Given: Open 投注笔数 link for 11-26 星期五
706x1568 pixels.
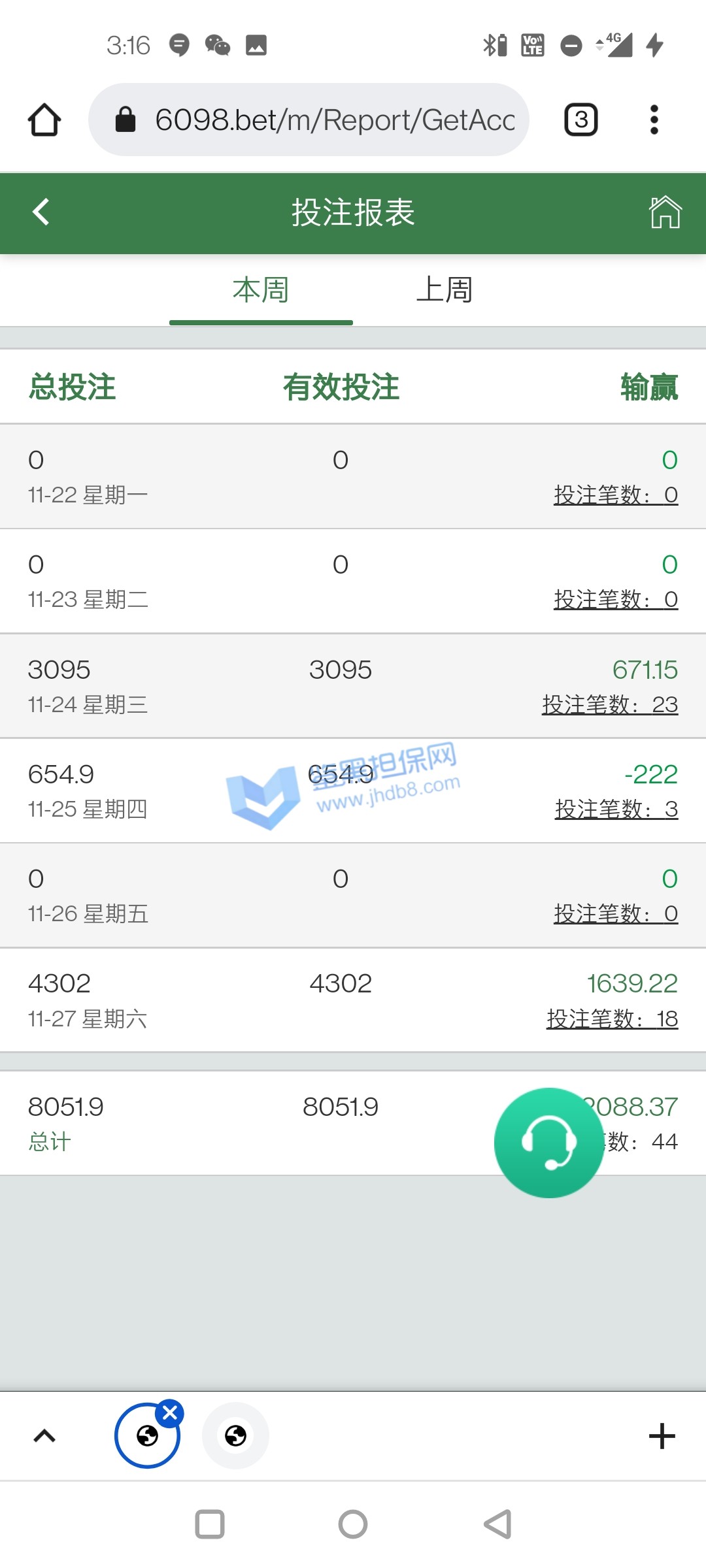Looking at the screenshot, I should tap(615, 914).
